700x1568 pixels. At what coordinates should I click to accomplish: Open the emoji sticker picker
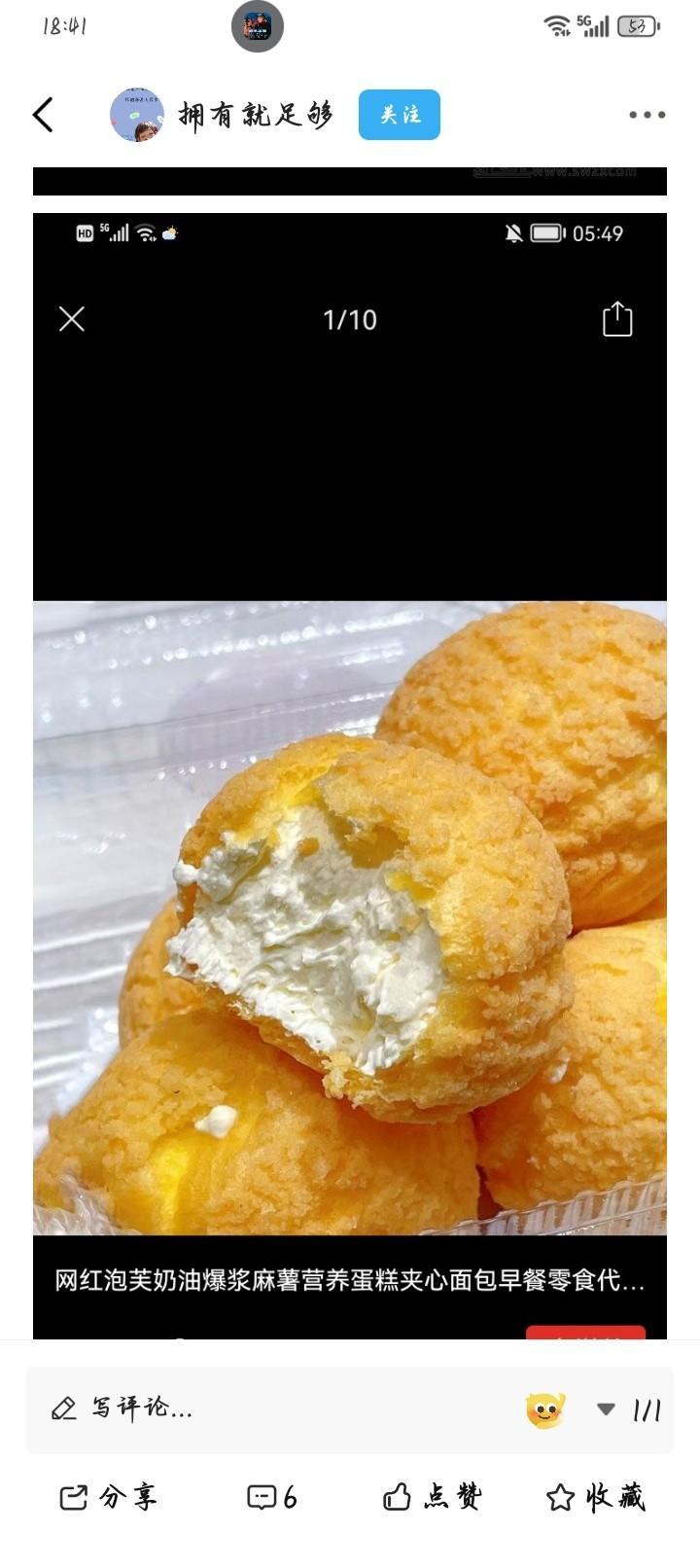(x=545, y=1409)
